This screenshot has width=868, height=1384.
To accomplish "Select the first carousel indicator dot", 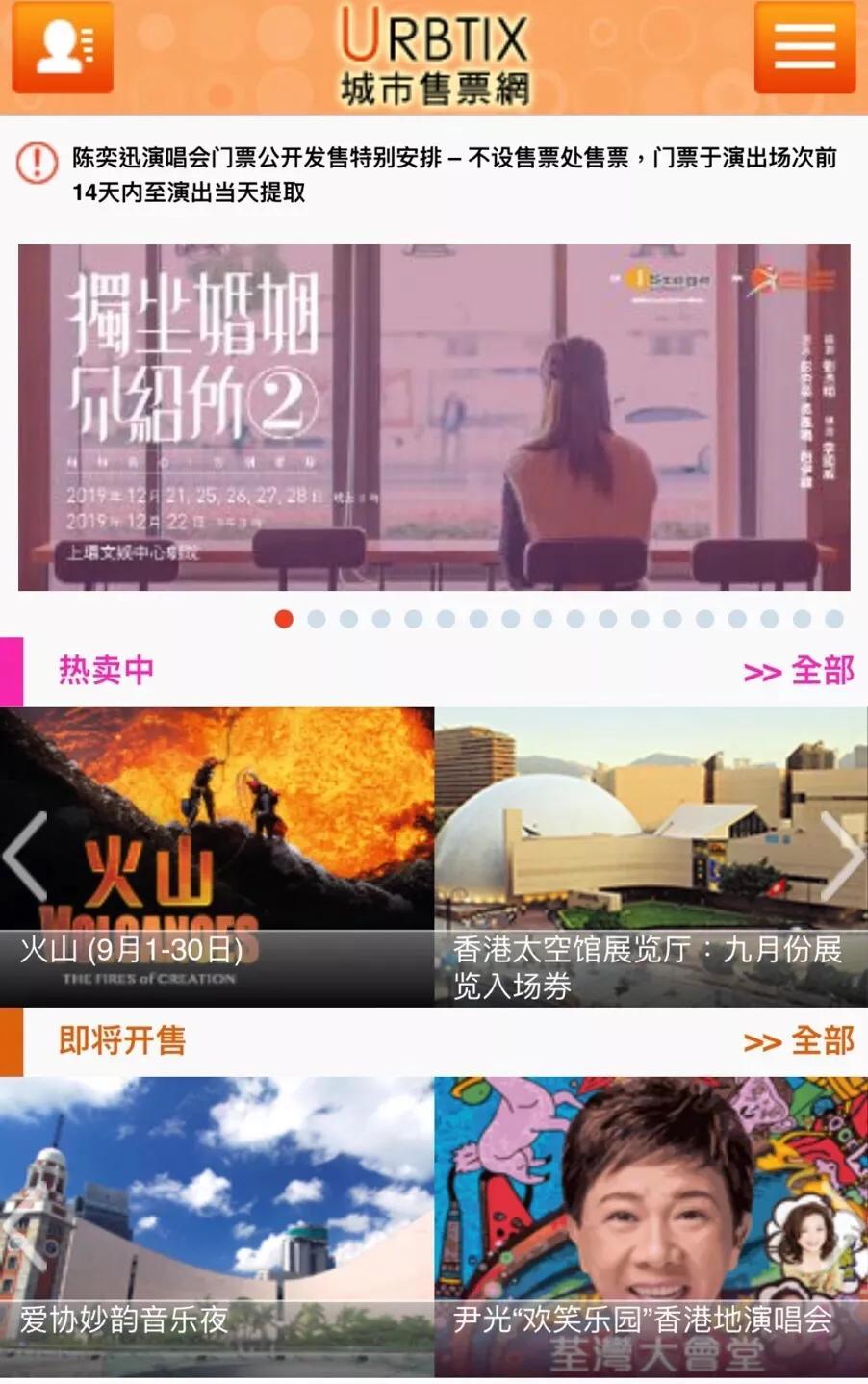I will (284, 619).
